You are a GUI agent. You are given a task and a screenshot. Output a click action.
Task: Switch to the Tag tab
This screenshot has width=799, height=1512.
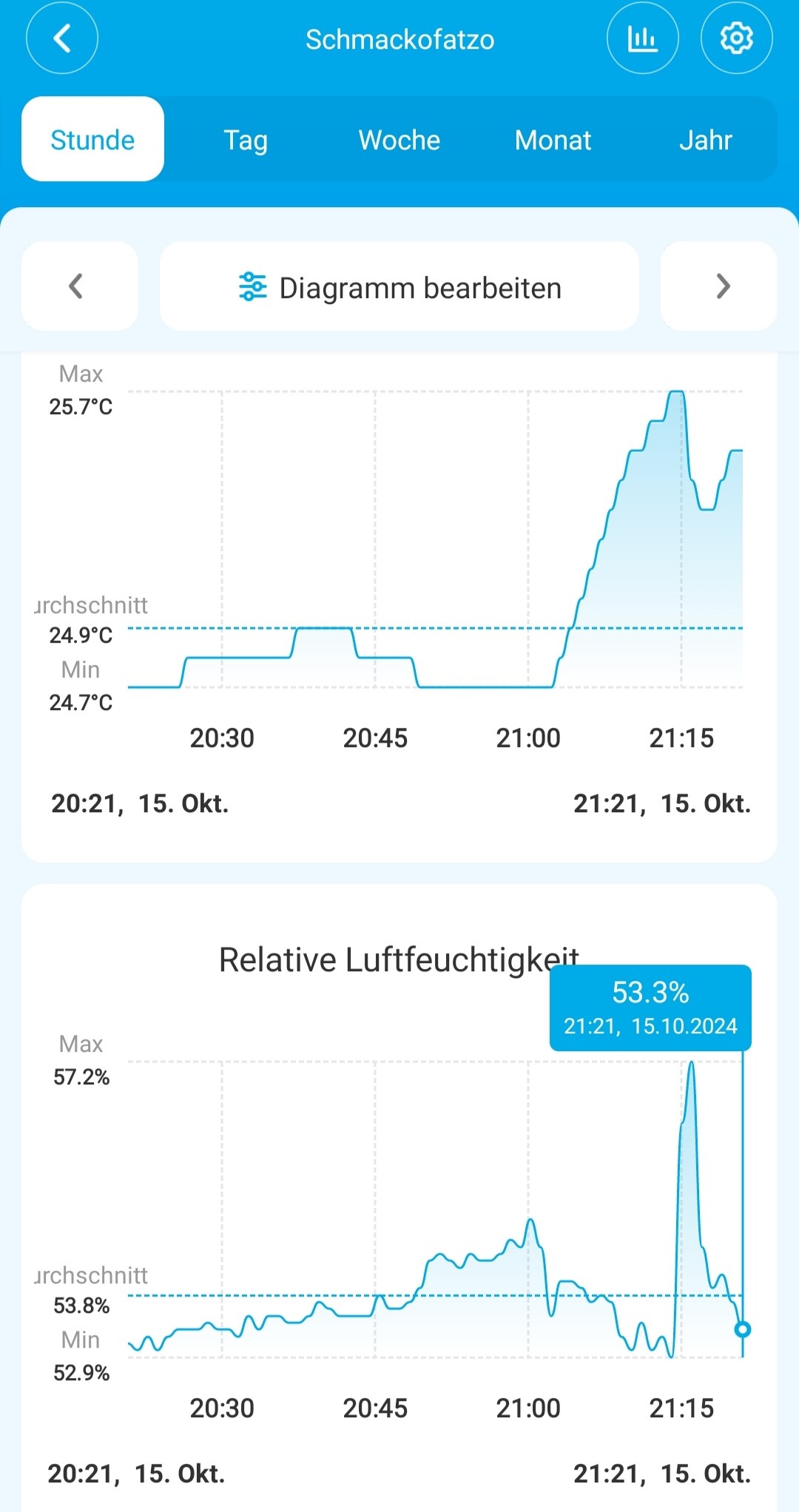pos(246,140)
